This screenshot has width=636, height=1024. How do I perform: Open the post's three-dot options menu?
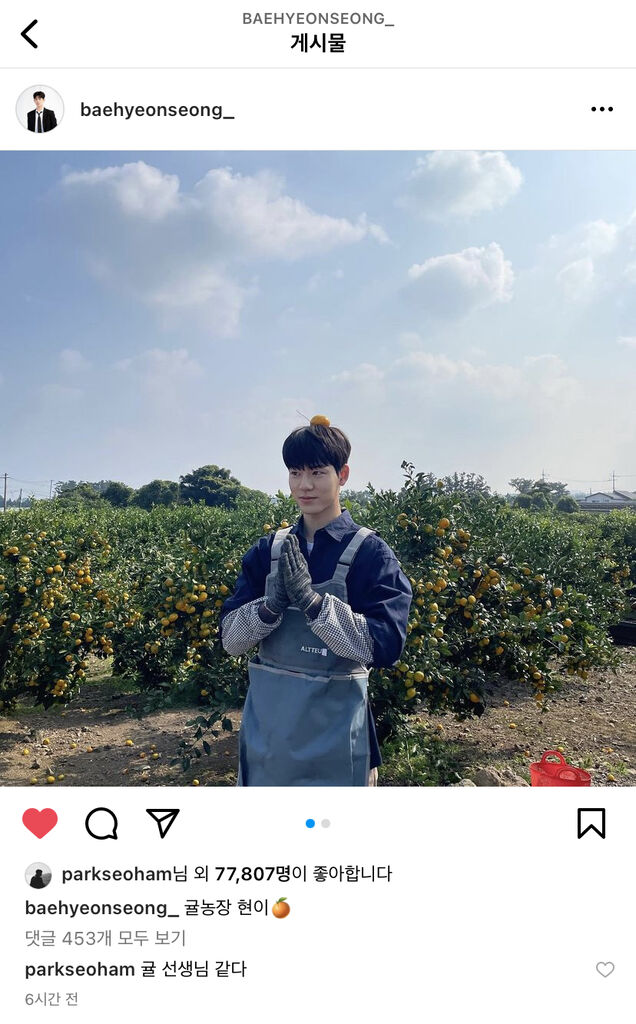point(601,109)
